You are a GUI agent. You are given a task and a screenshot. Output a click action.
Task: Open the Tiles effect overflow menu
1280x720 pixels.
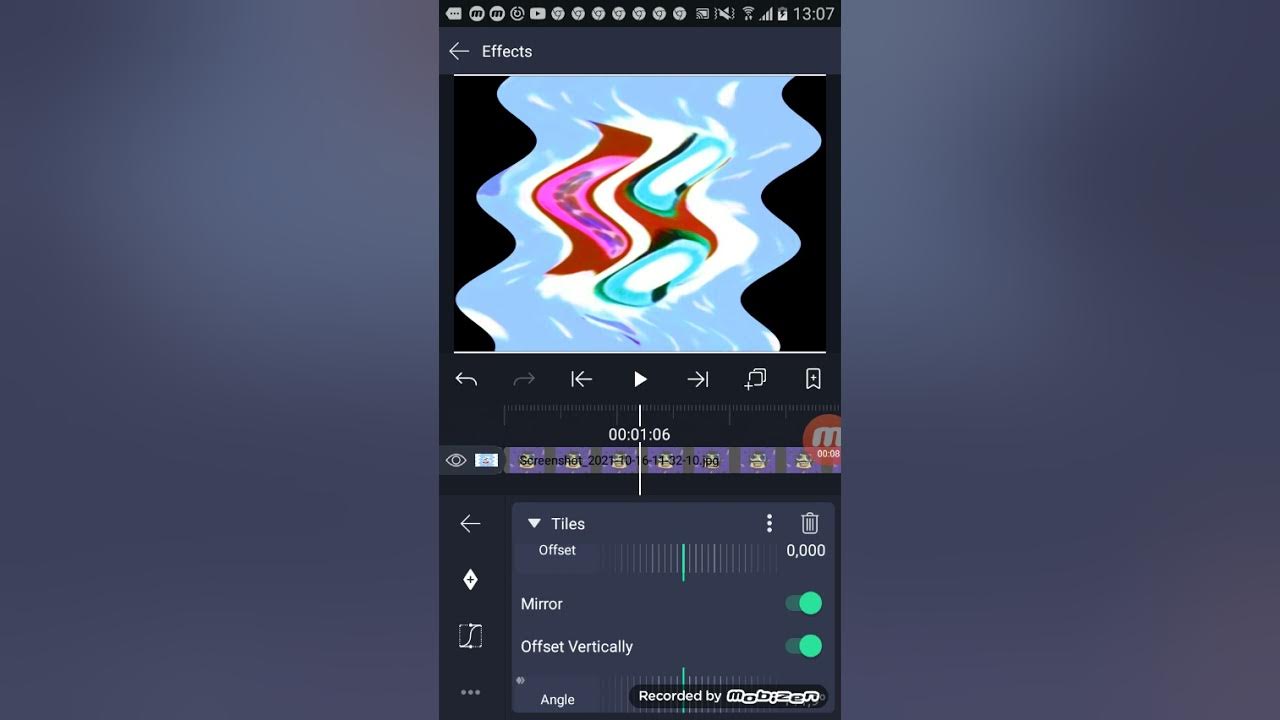(769, 523)
